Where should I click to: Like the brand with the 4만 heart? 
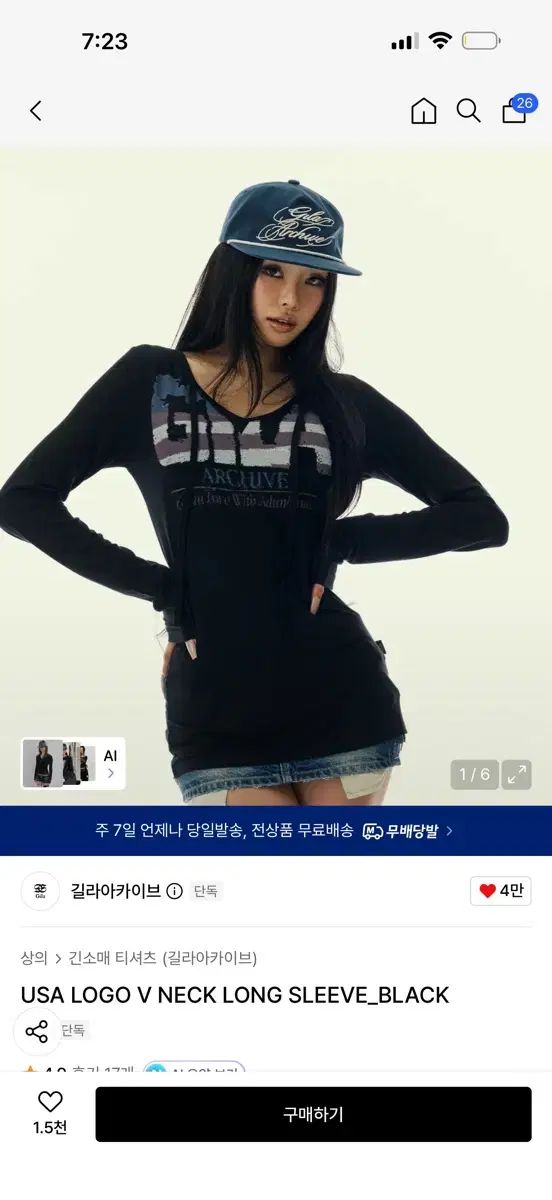tap(501, 891)
